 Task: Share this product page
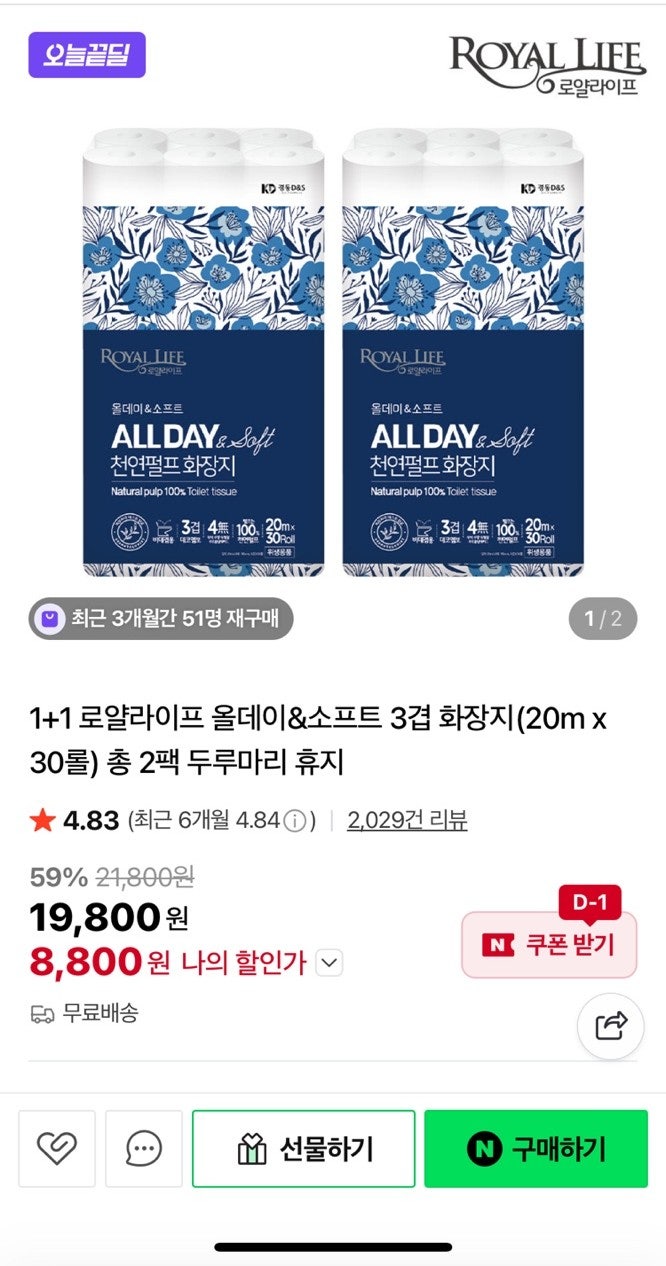pos(610,1025)
